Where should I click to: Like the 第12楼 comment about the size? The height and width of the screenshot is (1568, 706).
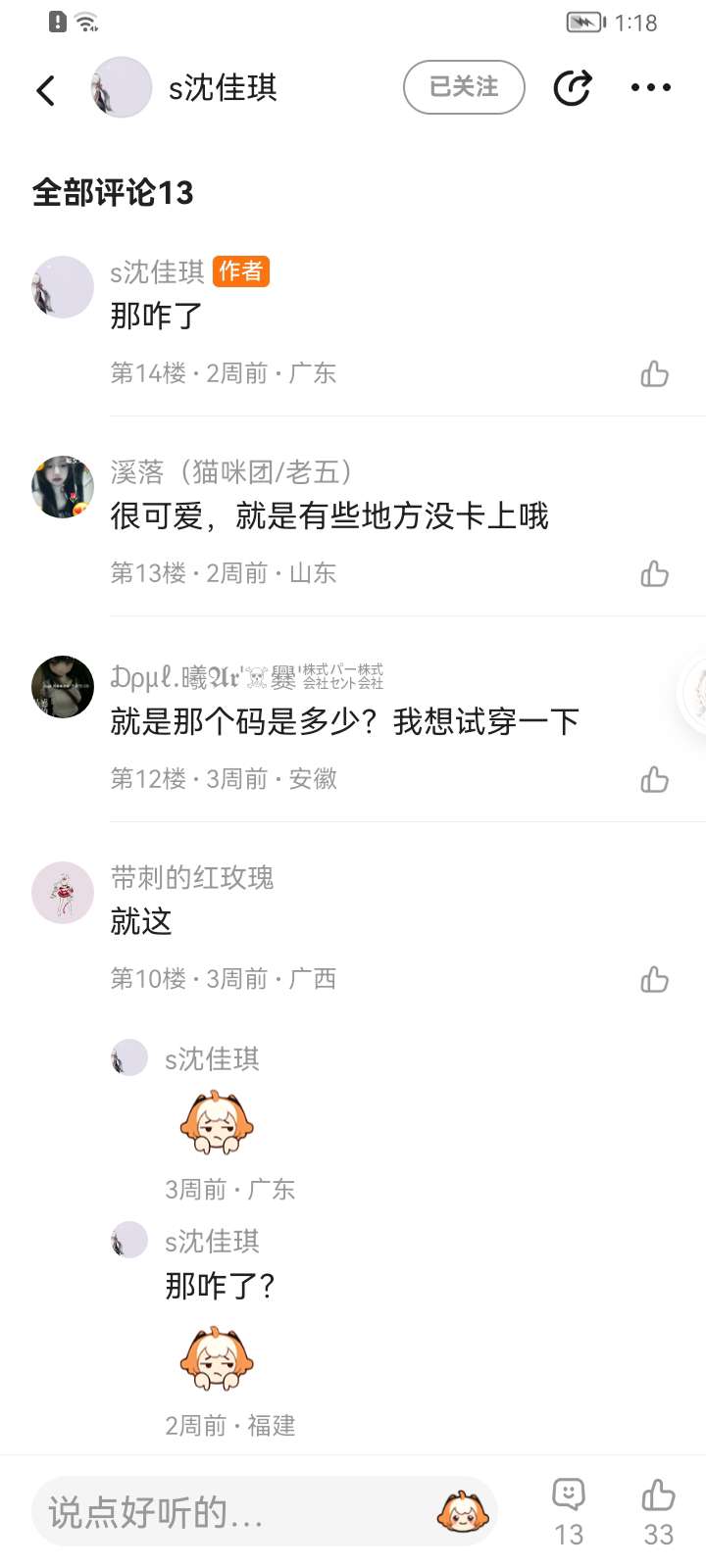coord(654,779)
